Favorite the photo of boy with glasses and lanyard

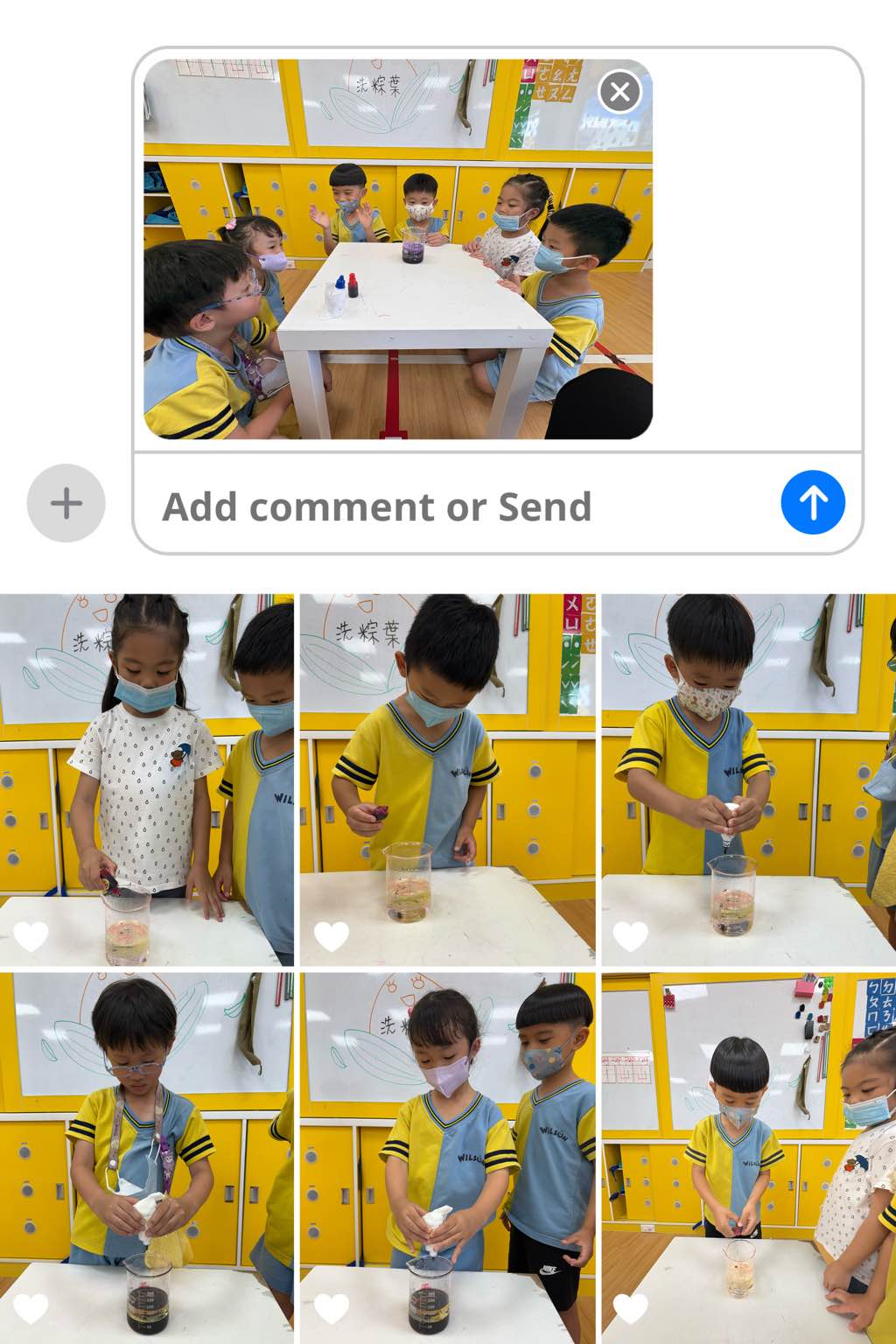[x=31, y=1309]
